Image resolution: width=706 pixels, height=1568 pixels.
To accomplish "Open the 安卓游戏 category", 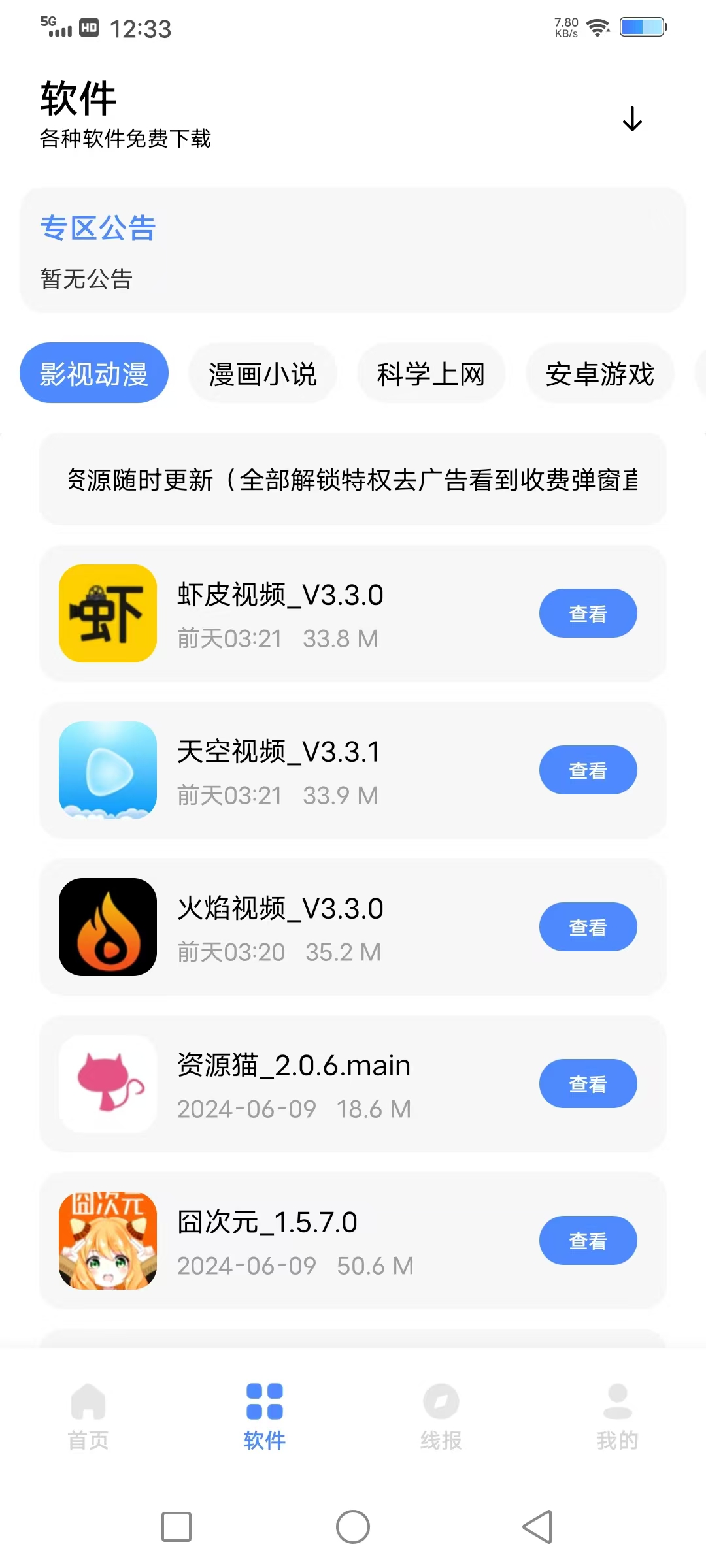I will (600, 373).
